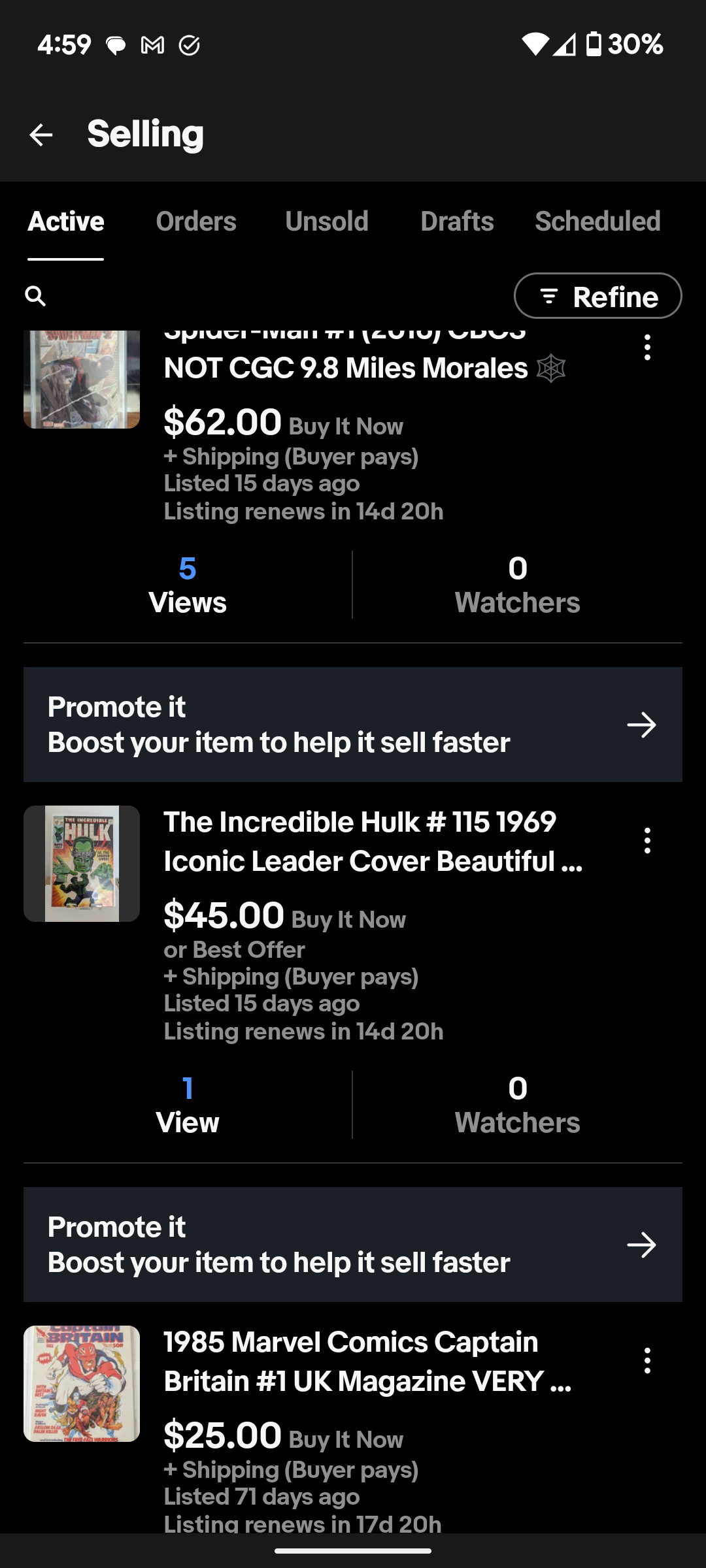This screenshot has width=706, height=1568.
Task: Check the 1 View stat for Hulk listing
Action: coord(188,1105)
